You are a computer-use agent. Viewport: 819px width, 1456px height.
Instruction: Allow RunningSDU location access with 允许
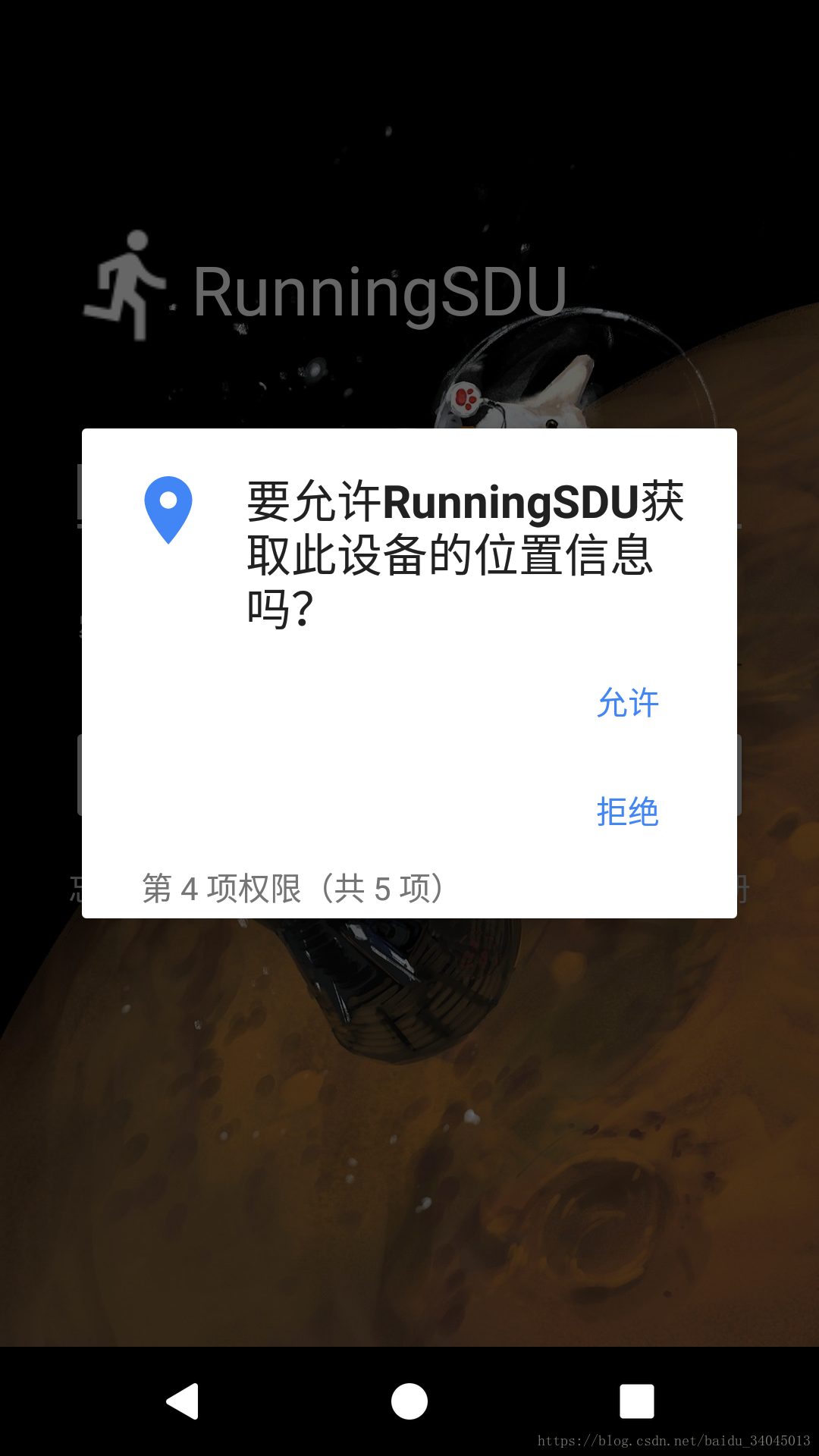point(628,703)
